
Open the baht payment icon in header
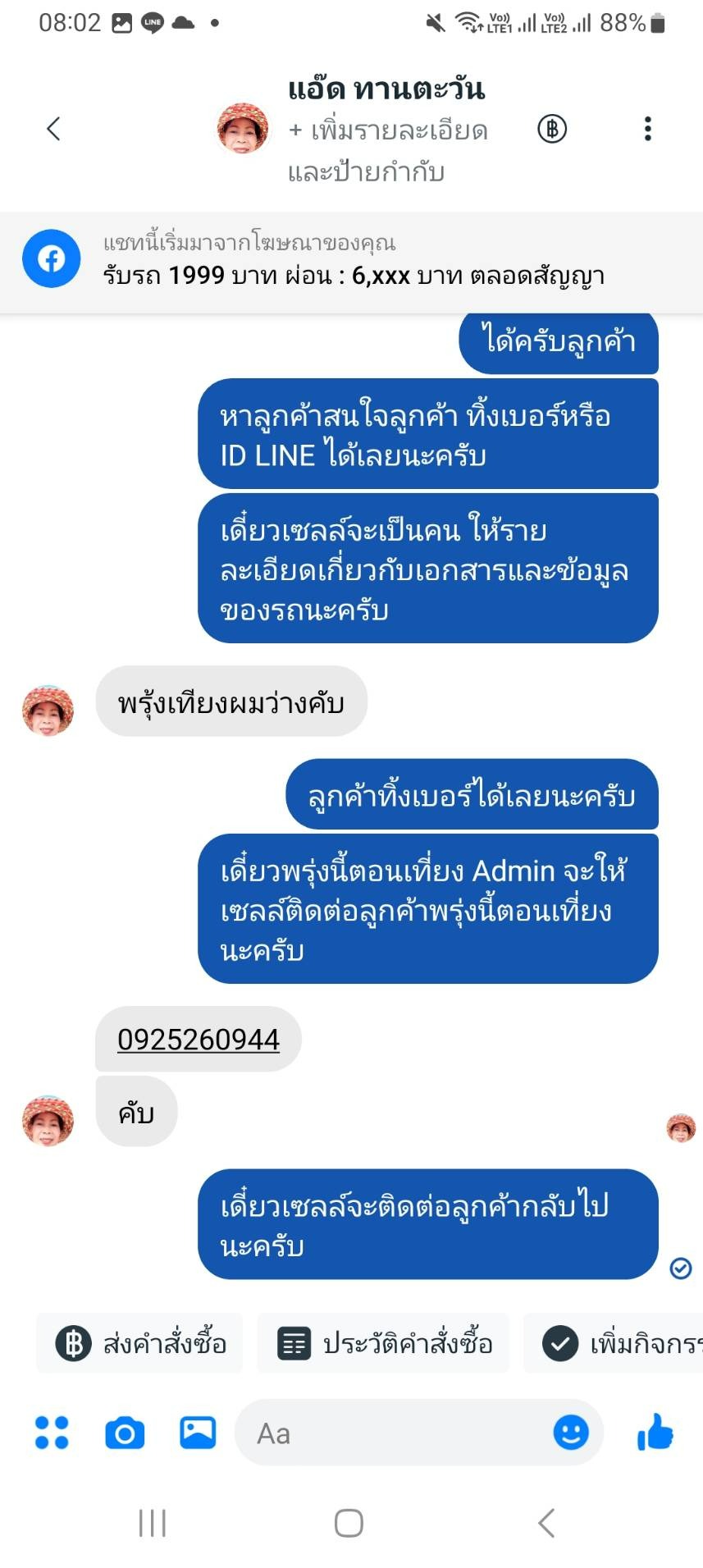click(x=552, y=129)
